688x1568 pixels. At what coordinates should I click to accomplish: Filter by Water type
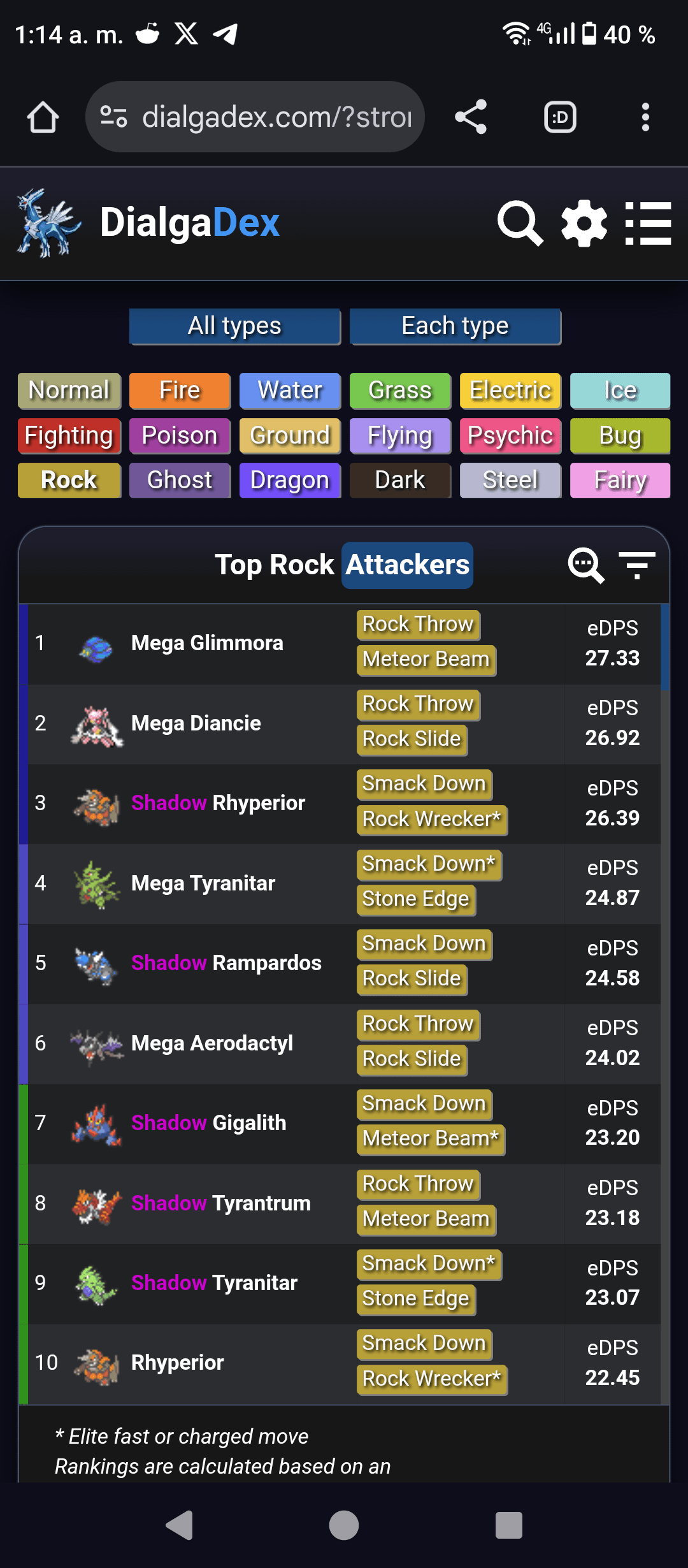(x=290, y=390)
